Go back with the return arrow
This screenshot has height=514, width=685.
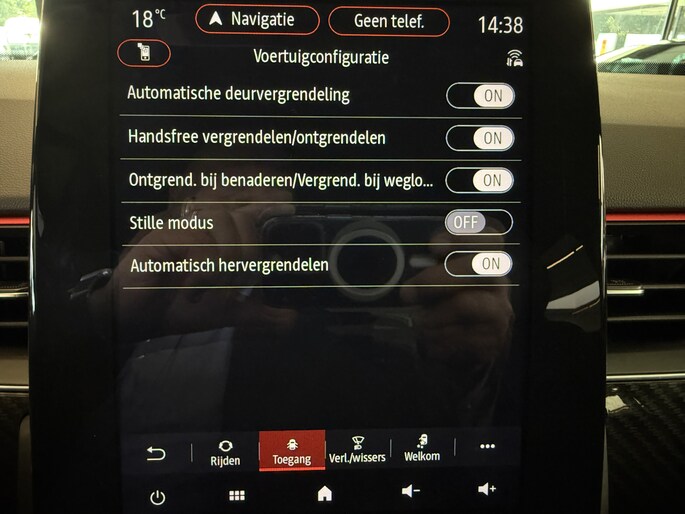point(156,453)
